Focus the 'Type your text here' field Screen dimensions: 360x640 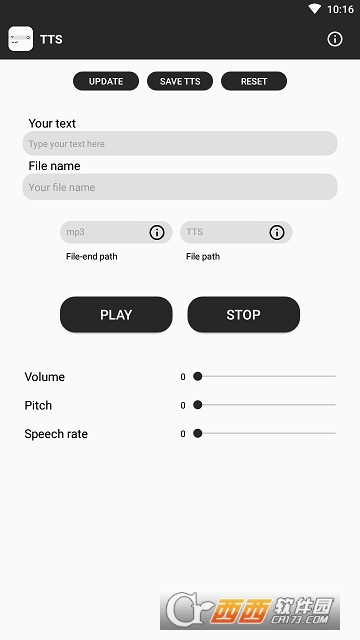[180, 144]
